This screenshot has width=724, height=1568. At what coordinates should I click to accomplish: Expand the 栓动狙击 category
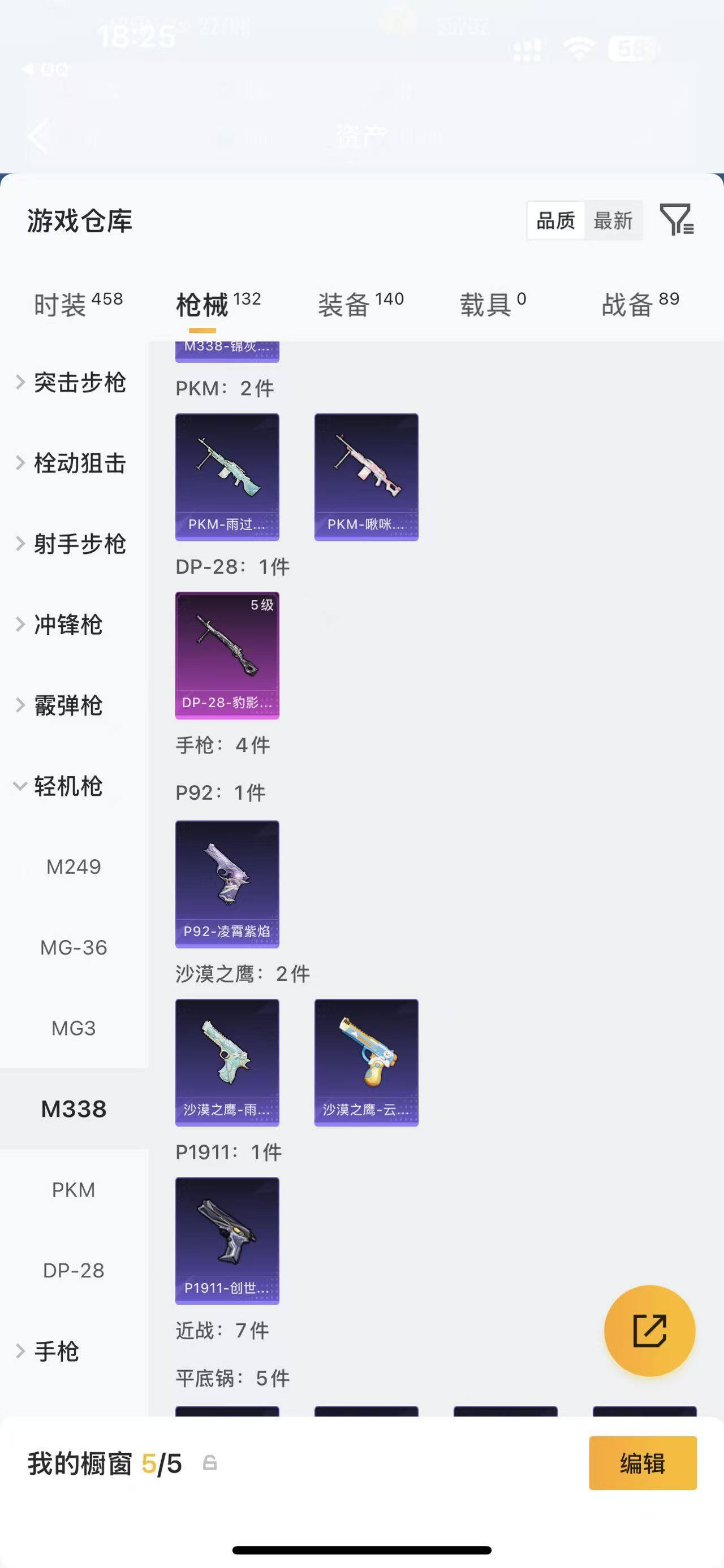click(72, 463)
